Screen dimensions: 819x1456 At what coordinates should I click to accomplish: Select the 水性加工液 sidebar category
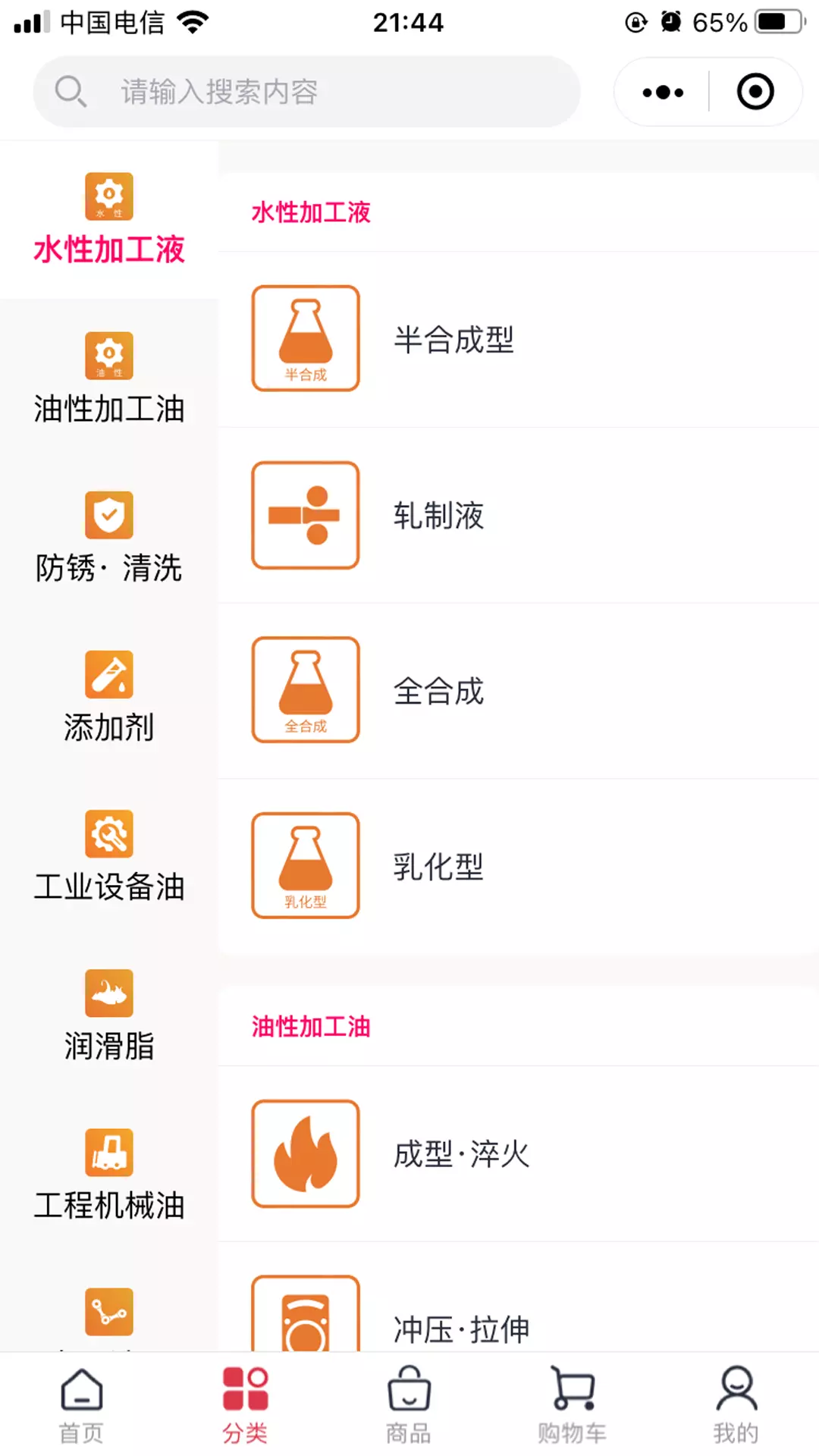pos(109,219)
